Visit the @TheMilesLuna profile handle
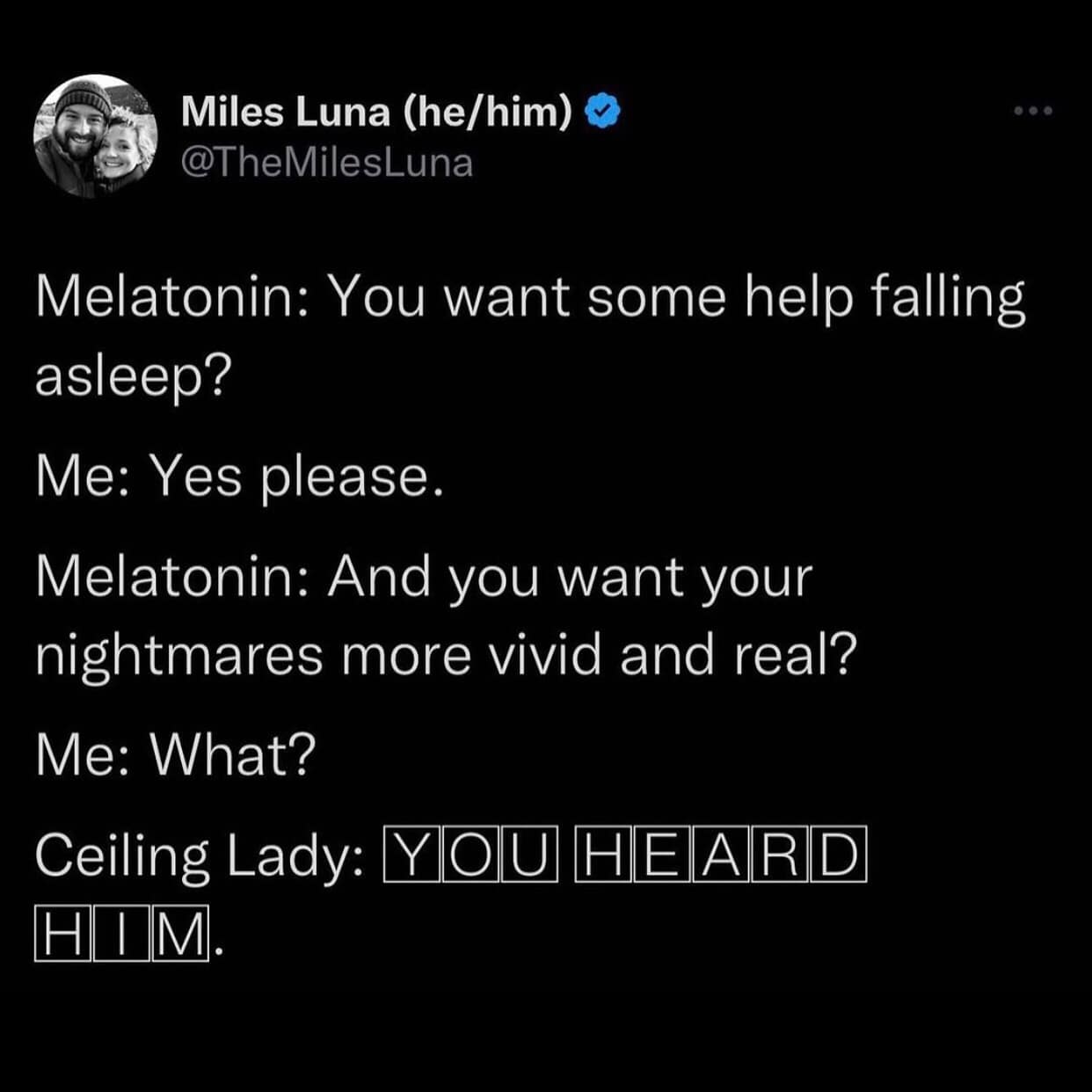Viewport: 1092px width, 1092px height. (326, 164)
